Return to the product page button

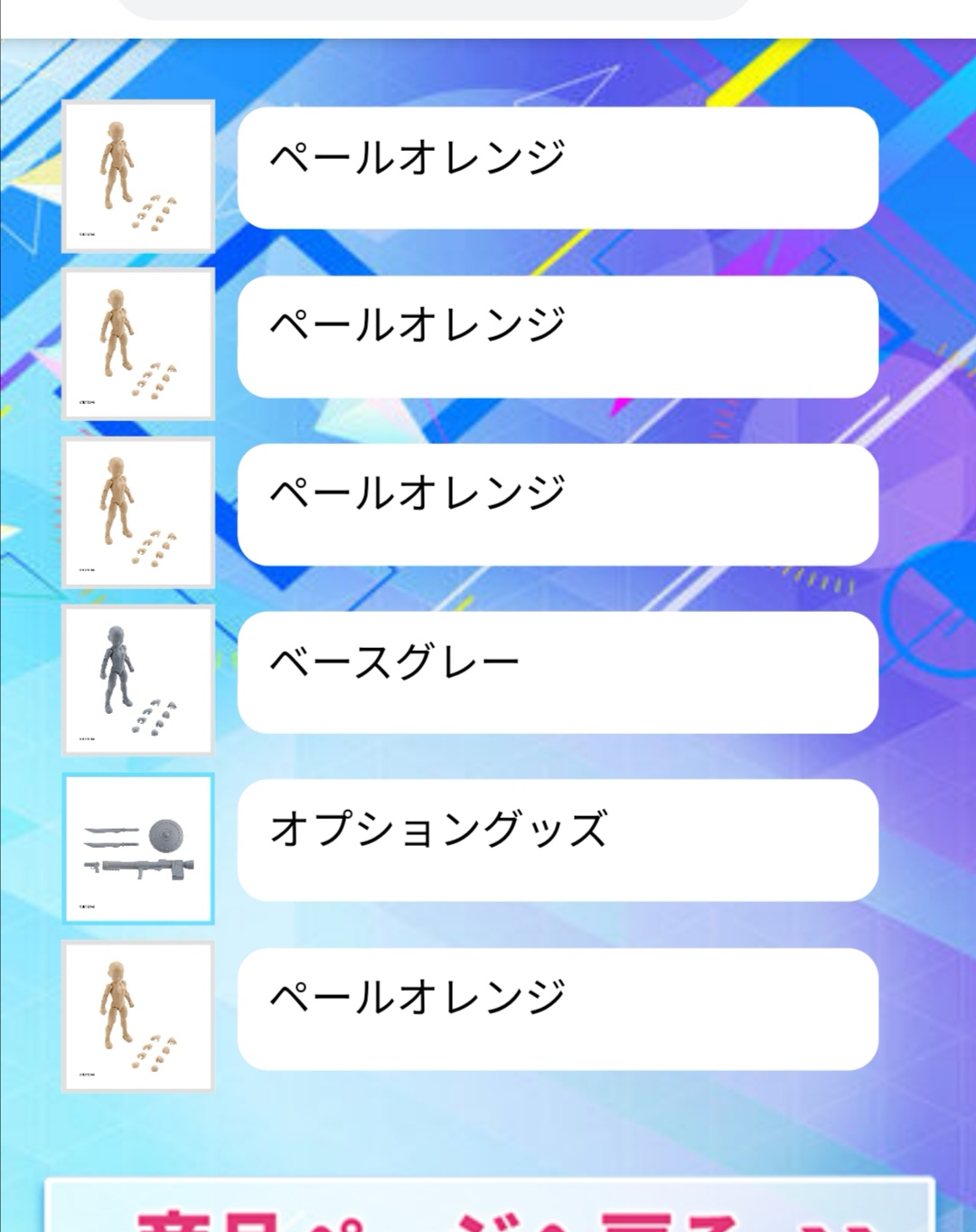click(488, 1209)
